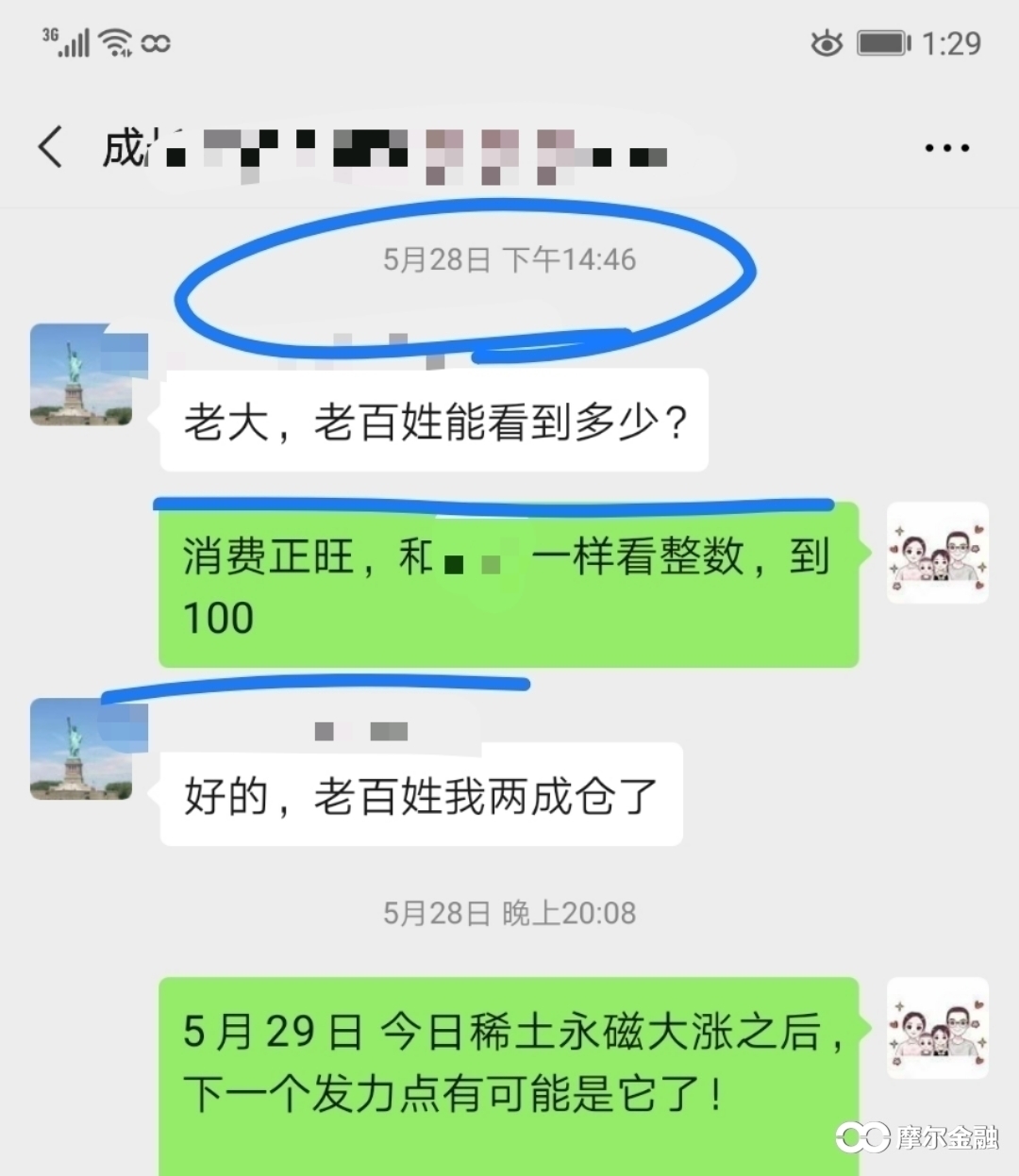Open avatar beside the "5月29日 今日稀土永磁大涨" message
The image size is (1019, 1176).
[937, 1028]
